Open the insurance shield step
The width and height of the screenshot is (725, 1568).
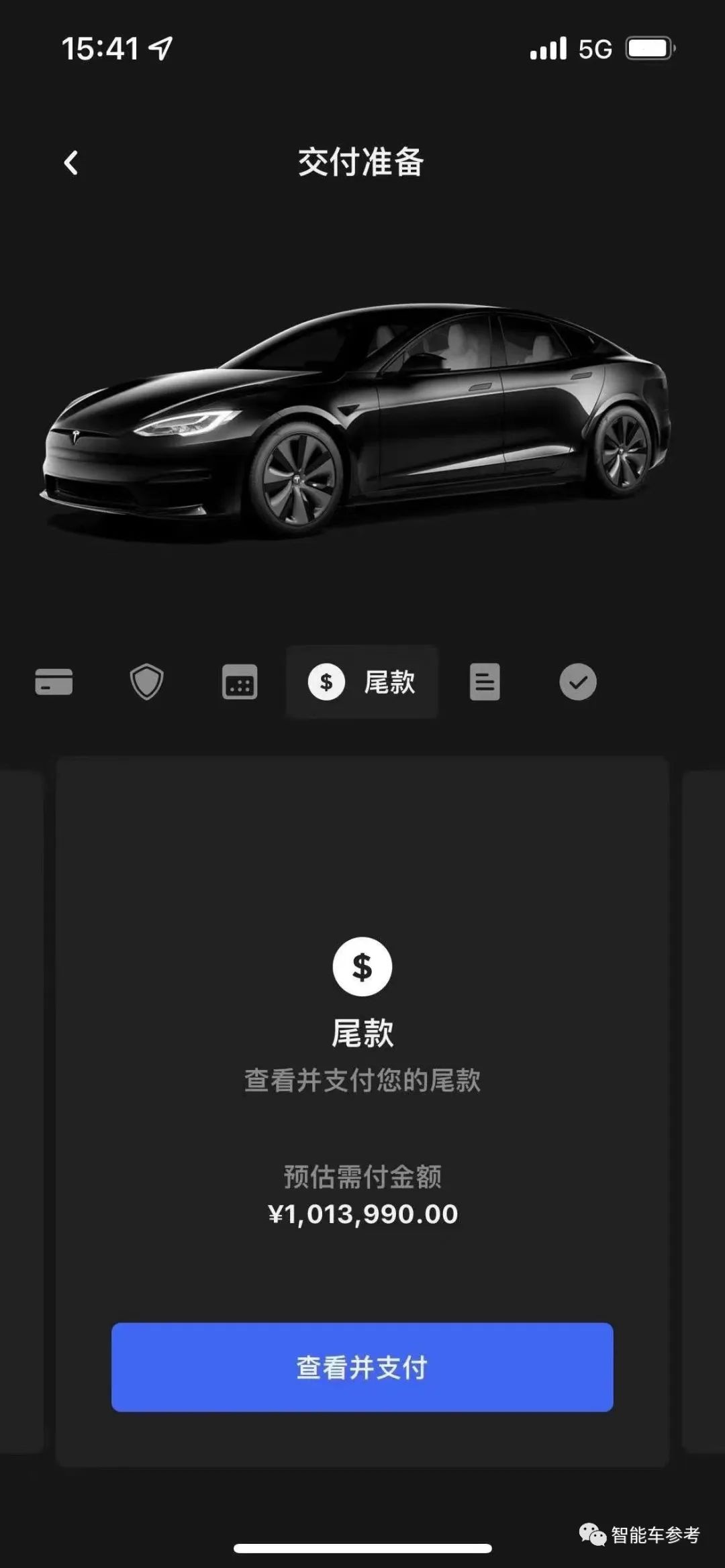pos(146,682)
